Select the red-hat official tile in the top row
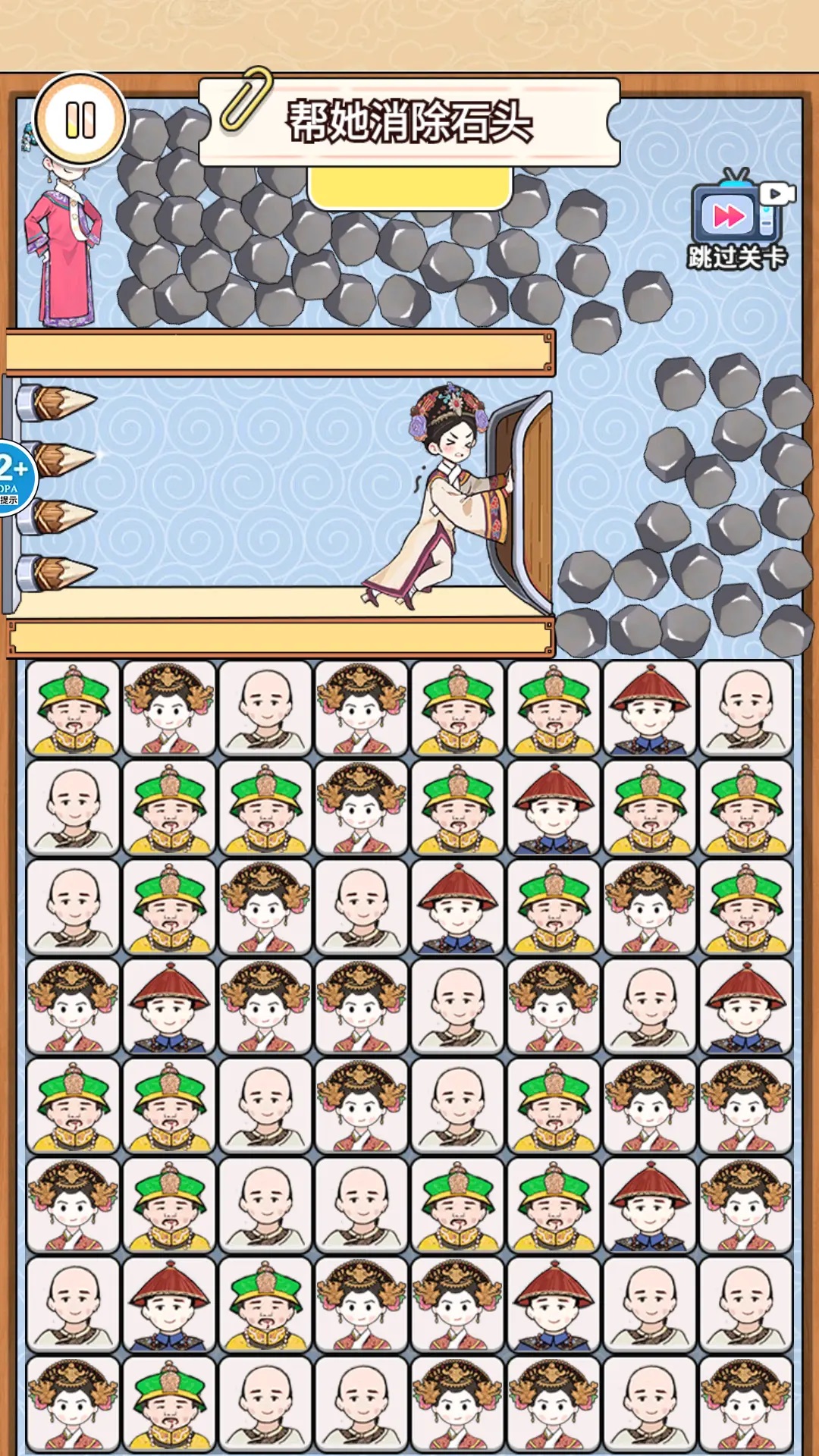819x1456 pixels. 650,709
